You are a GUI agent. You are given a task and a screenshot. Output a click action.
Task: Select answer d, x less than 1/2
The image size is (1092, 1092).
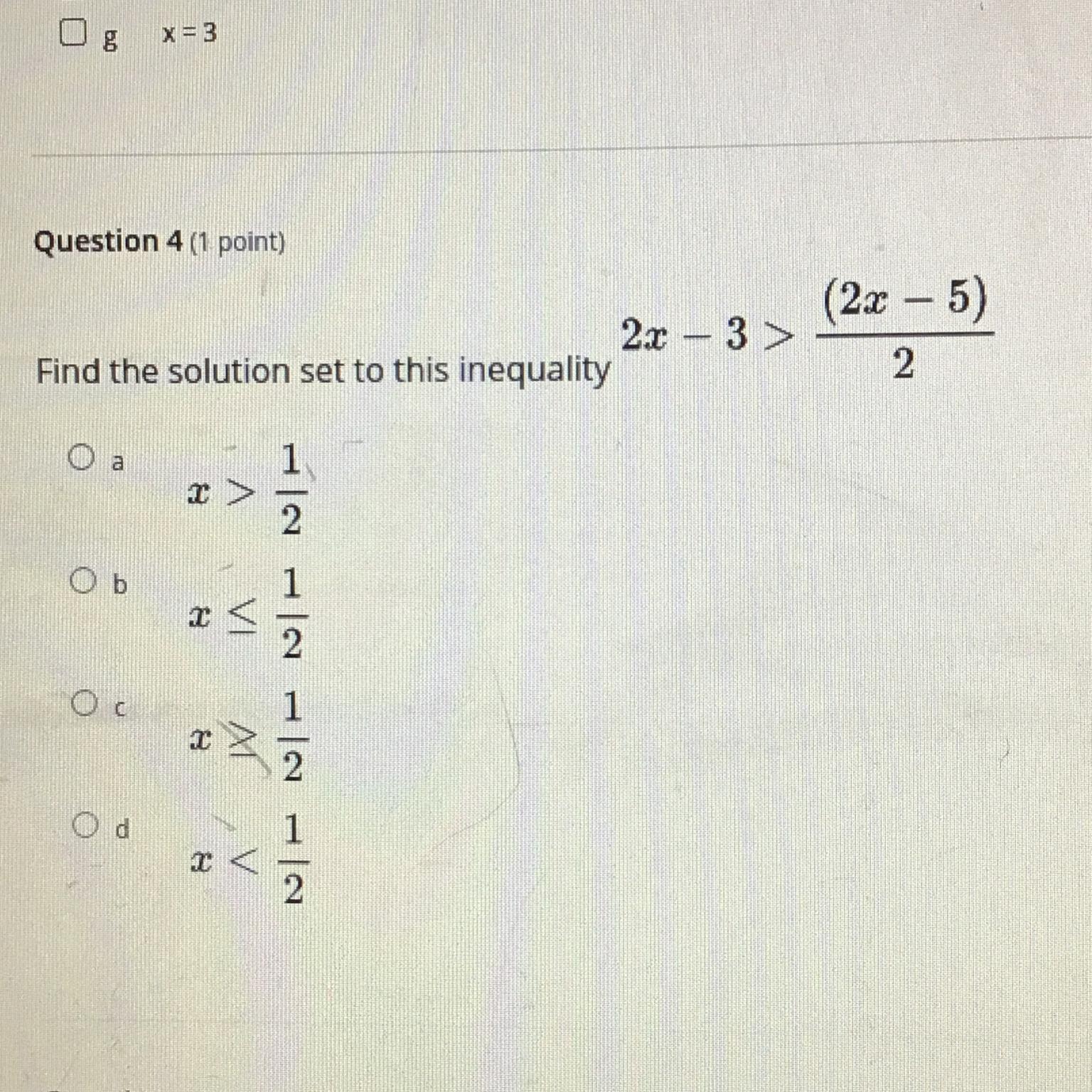[x=85, y=825]
